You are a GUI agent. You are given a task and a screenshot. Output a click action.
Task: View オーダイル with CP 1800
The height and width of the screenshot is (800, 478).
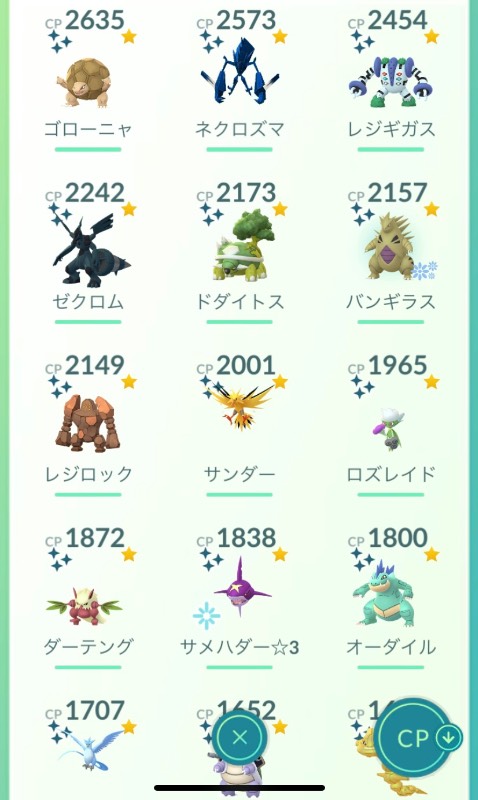[391, 598]
